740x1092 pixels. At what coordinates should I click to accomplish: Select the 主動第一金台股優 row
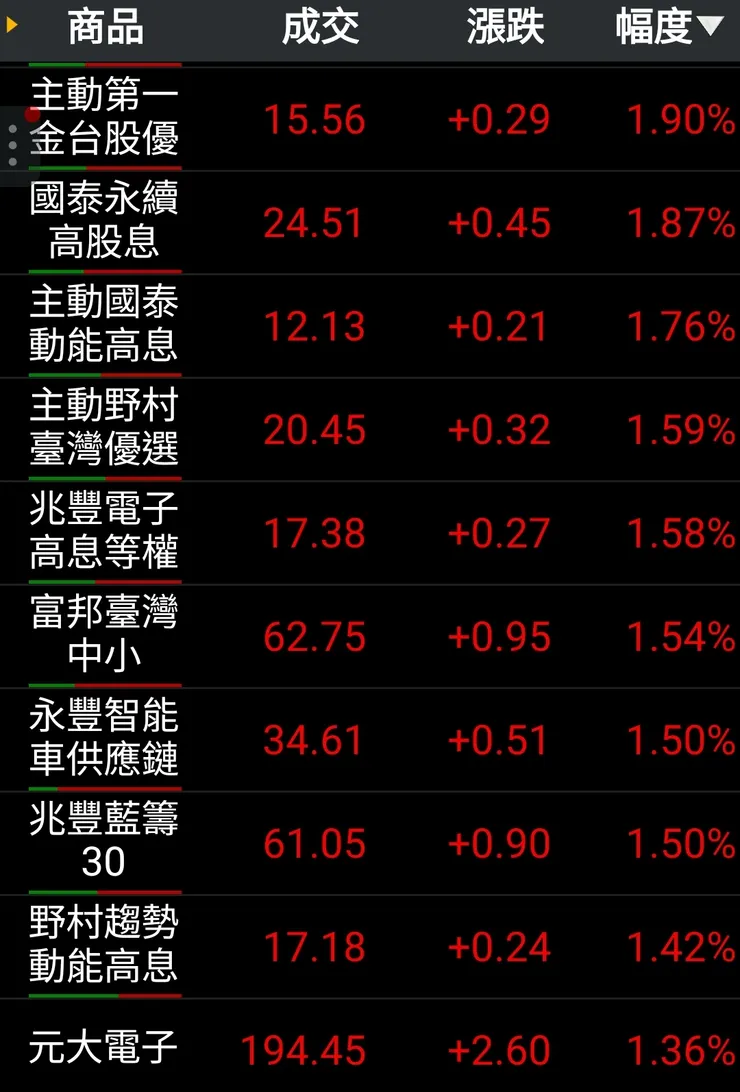[370, 120]
